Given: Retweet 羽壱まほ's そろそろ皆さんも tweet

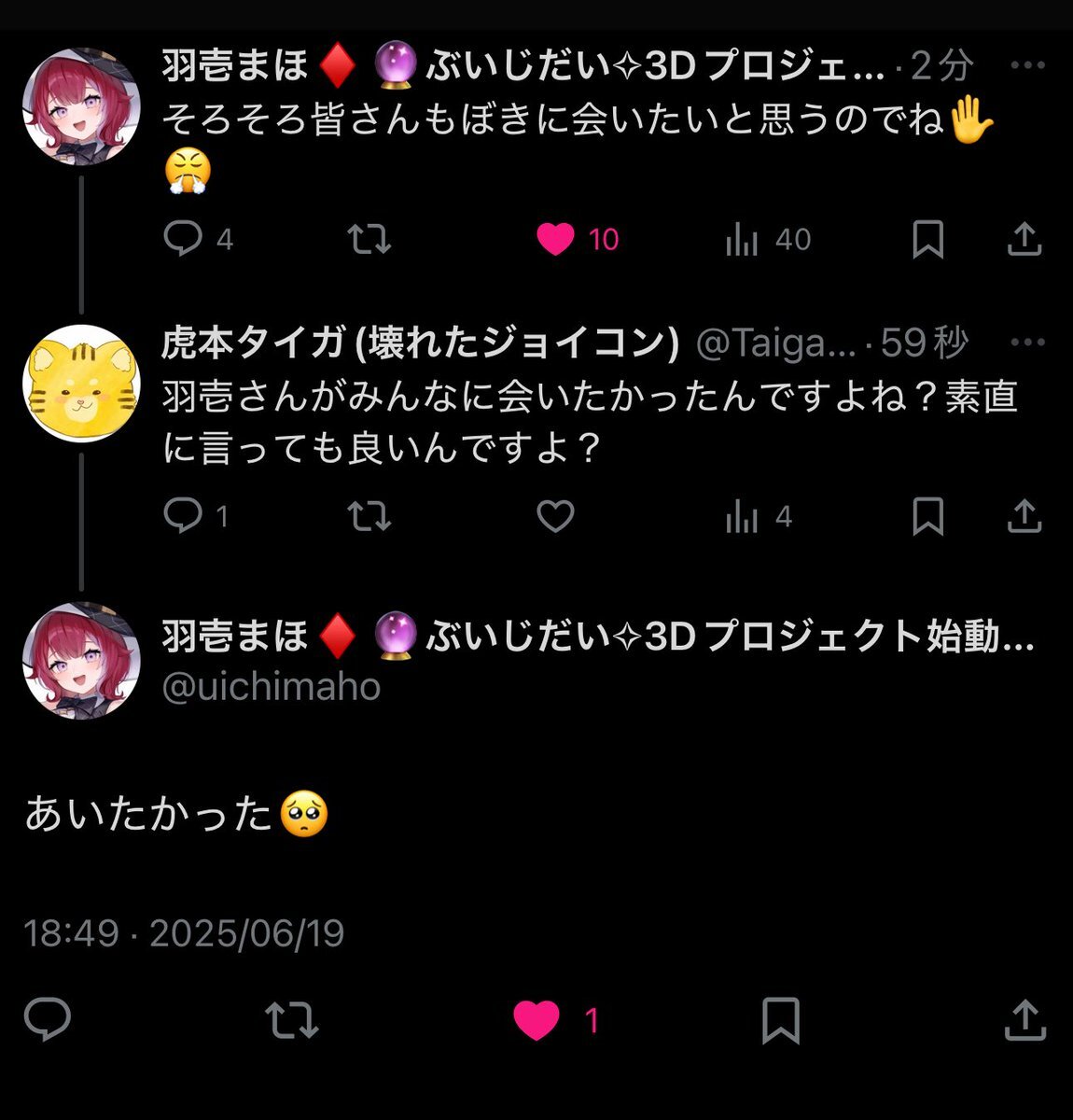Looking at the screenshot, I should pyautogui.click(x=369, y=239).
